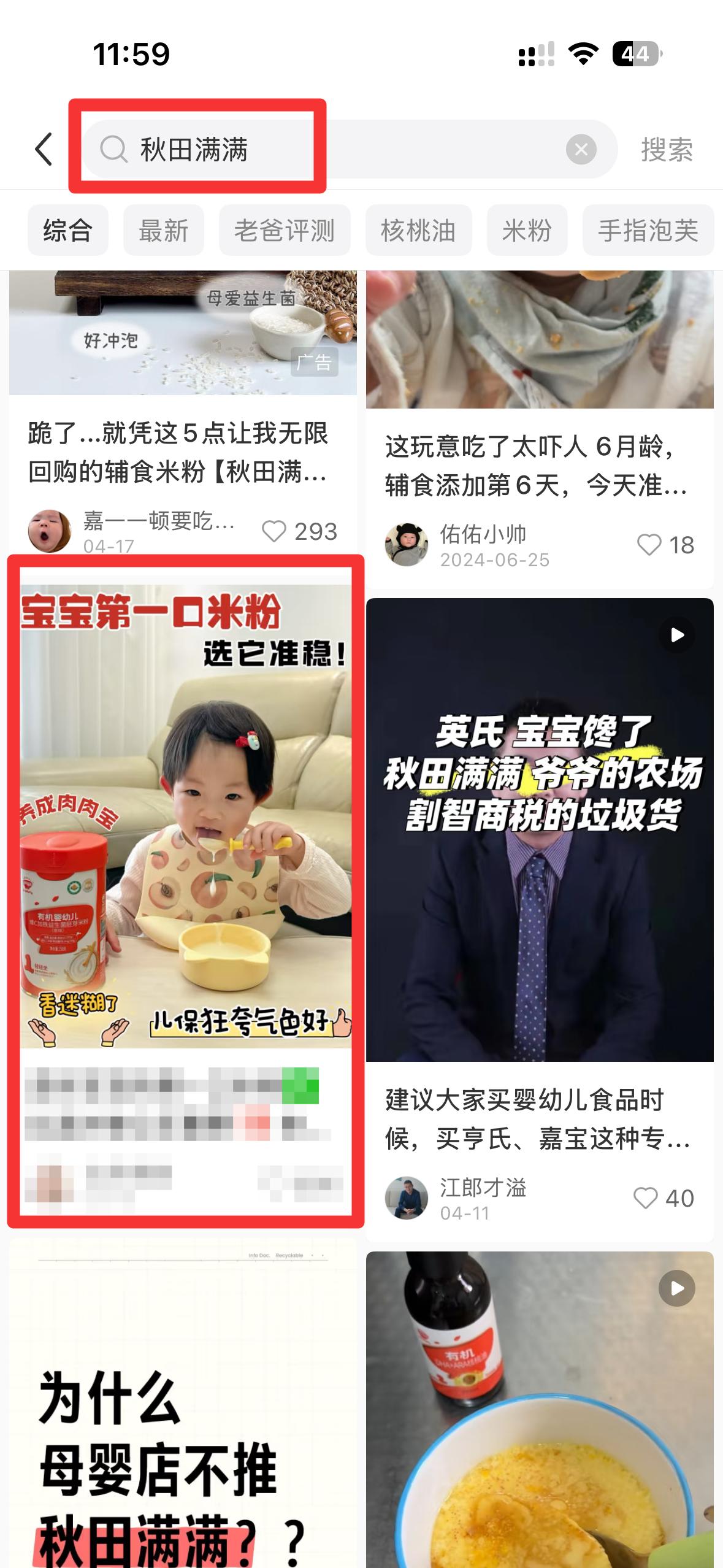
Task: Tap the 手指泡芙 chip
Action: (x=648, y=231)
